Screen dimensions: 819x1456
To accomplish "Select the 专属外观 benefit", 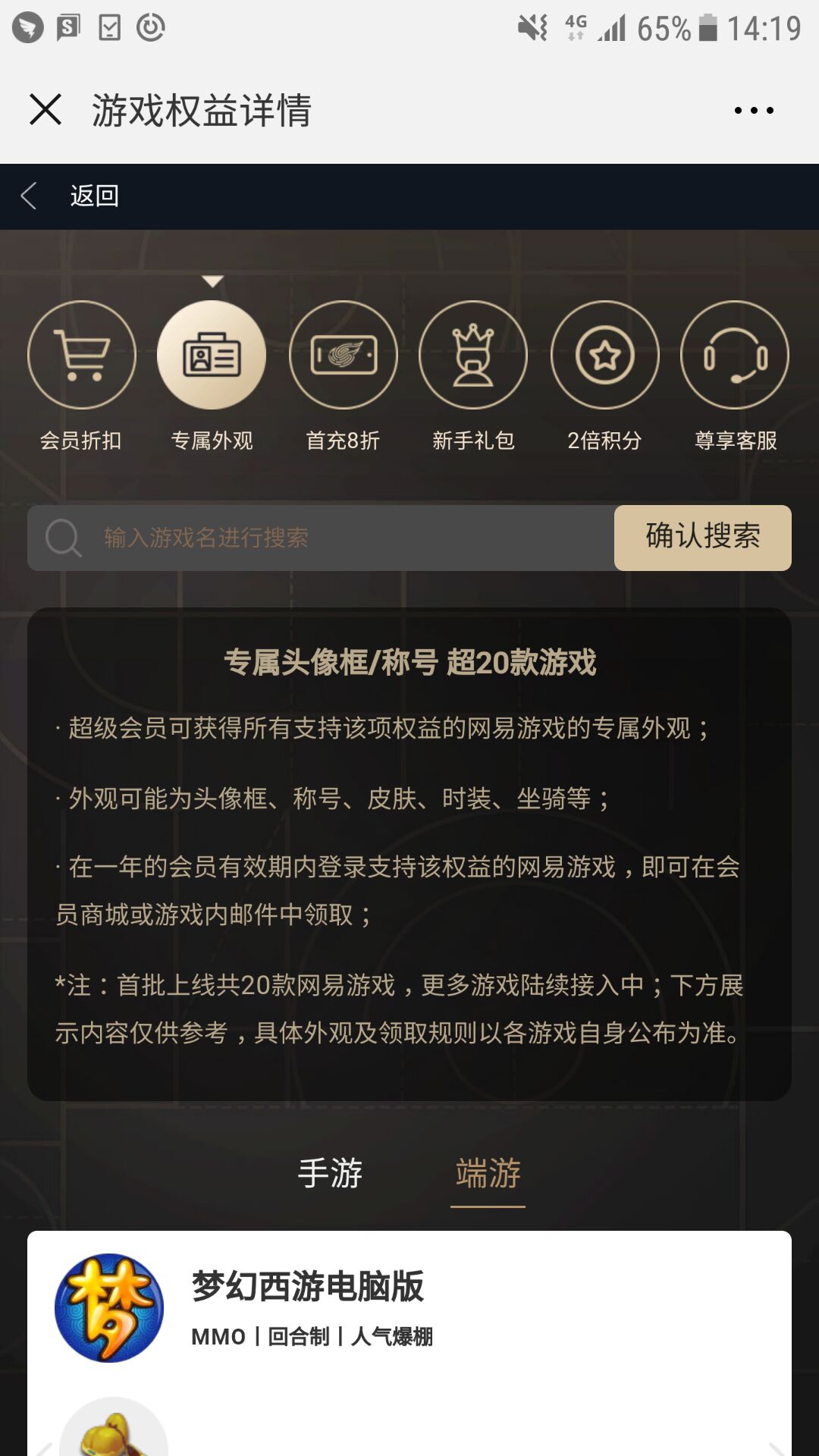I will coord(212,376).
